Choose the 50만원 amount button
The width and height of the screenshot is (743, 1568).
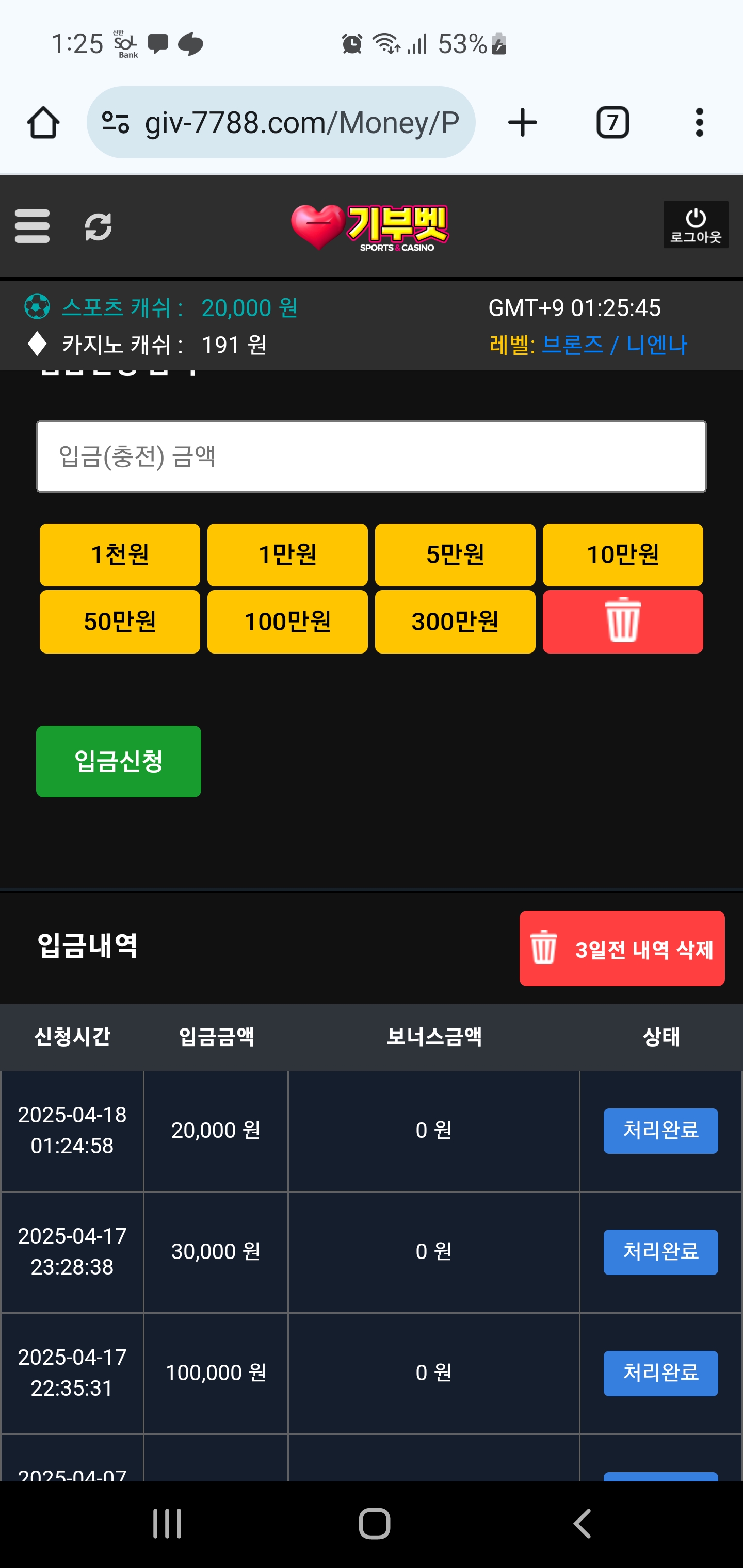pos(120,622)
